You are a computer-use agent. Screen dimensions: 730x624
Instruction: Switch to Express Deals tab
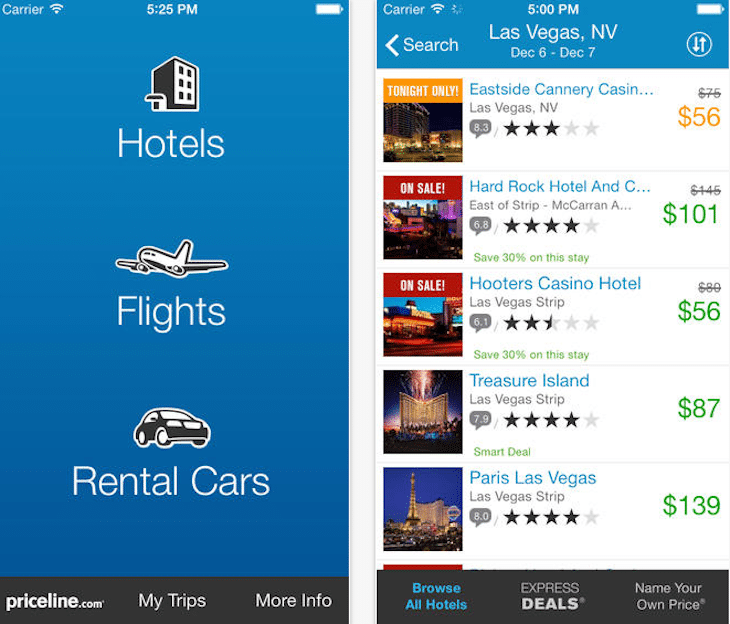[x=552, y=596]
